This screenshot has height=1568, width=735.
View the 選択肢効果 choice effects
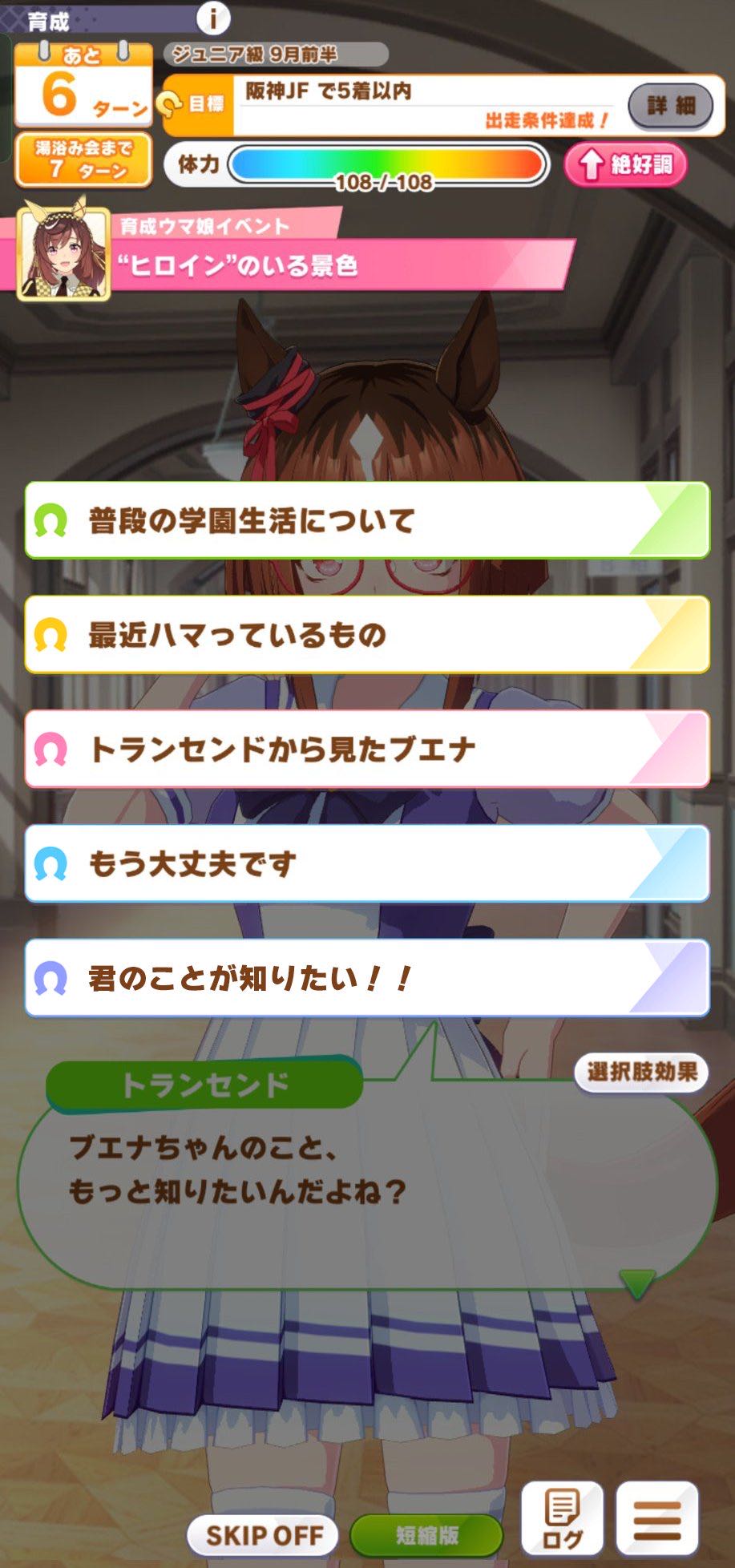(641, 1072)
